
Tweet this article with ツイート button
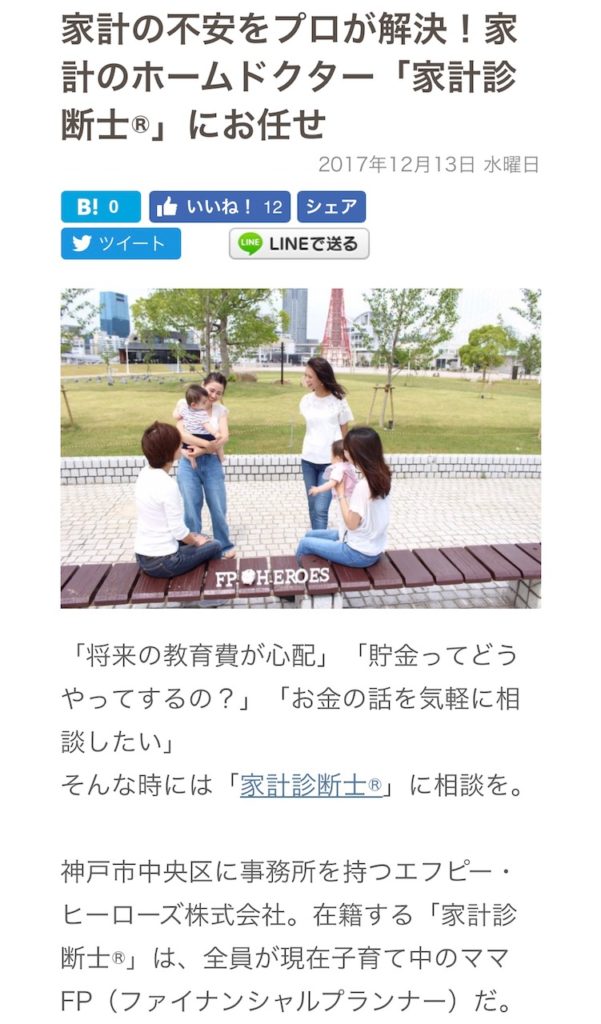pos(120,243)
